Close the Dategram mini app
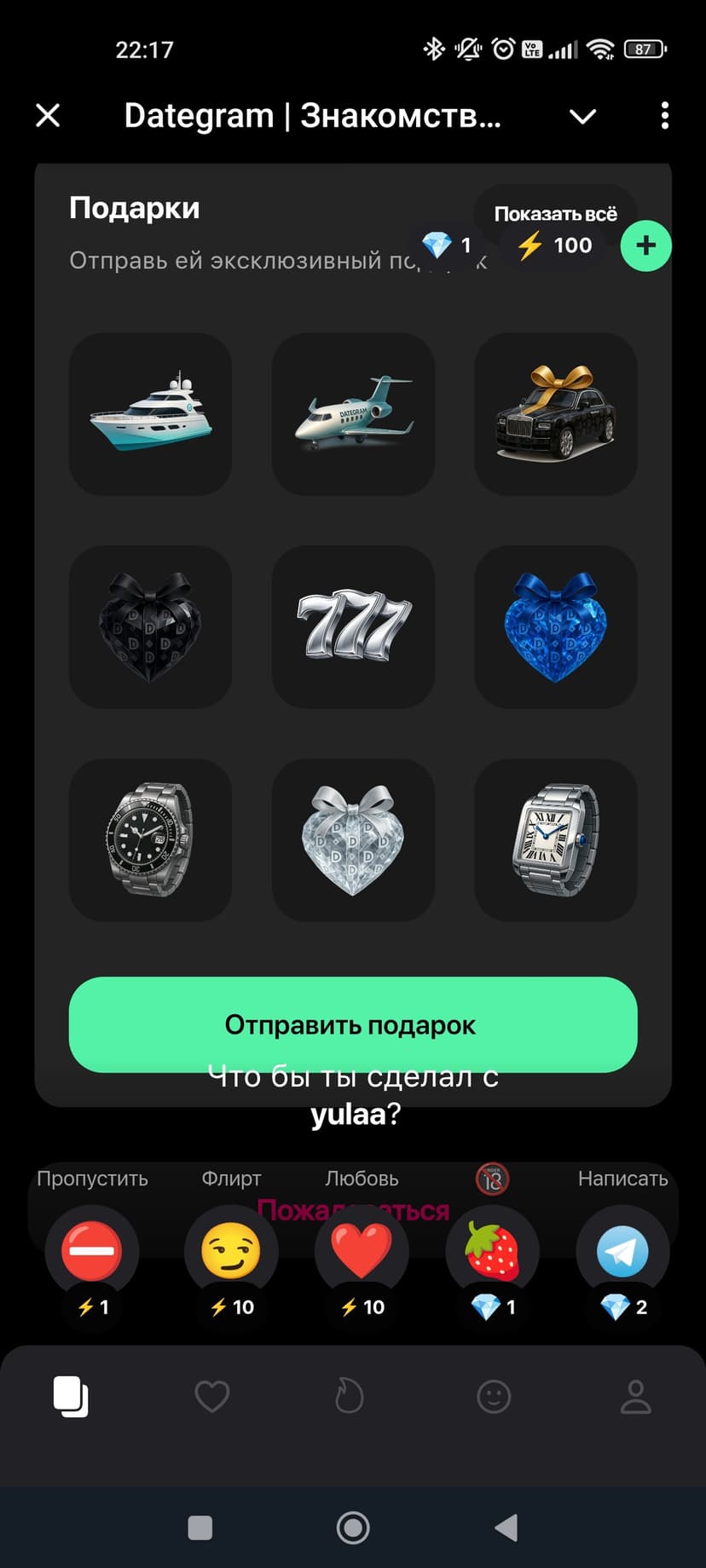 (49, 115)
